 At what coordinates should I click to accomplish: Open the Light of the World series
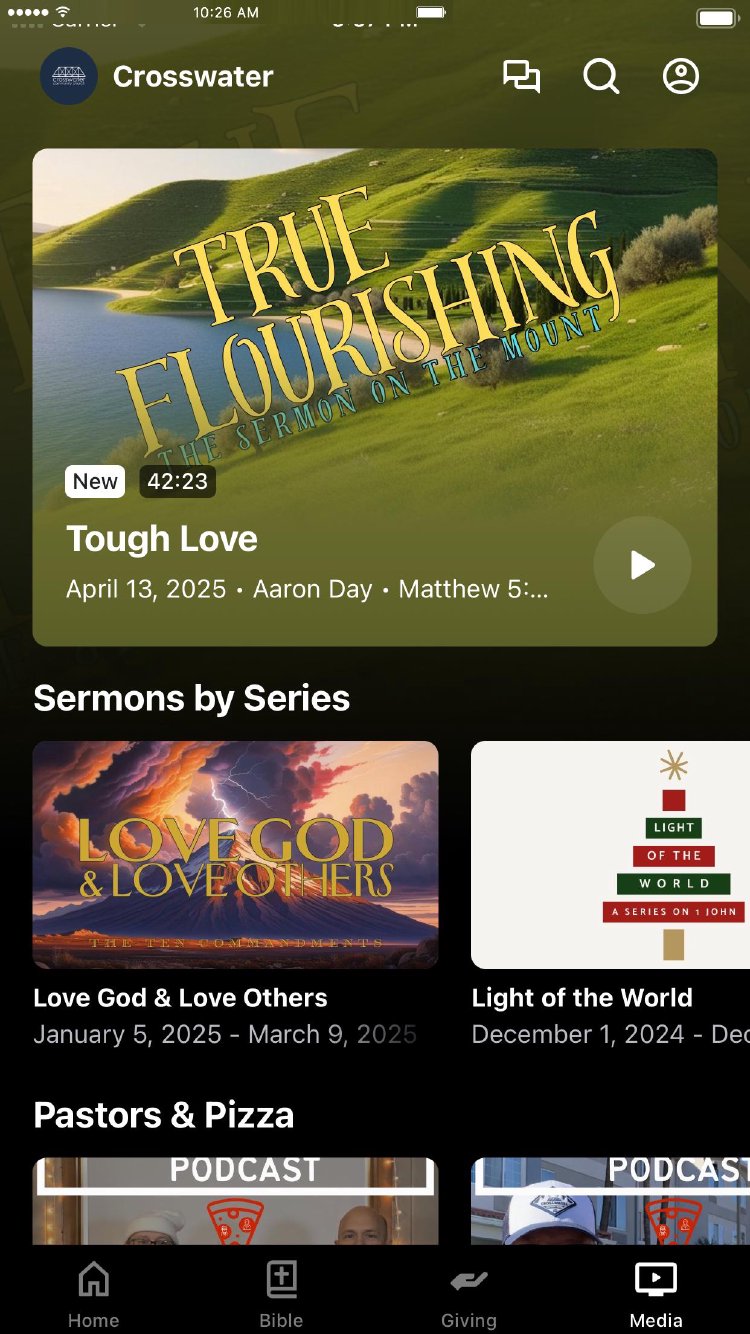[610, 855]
